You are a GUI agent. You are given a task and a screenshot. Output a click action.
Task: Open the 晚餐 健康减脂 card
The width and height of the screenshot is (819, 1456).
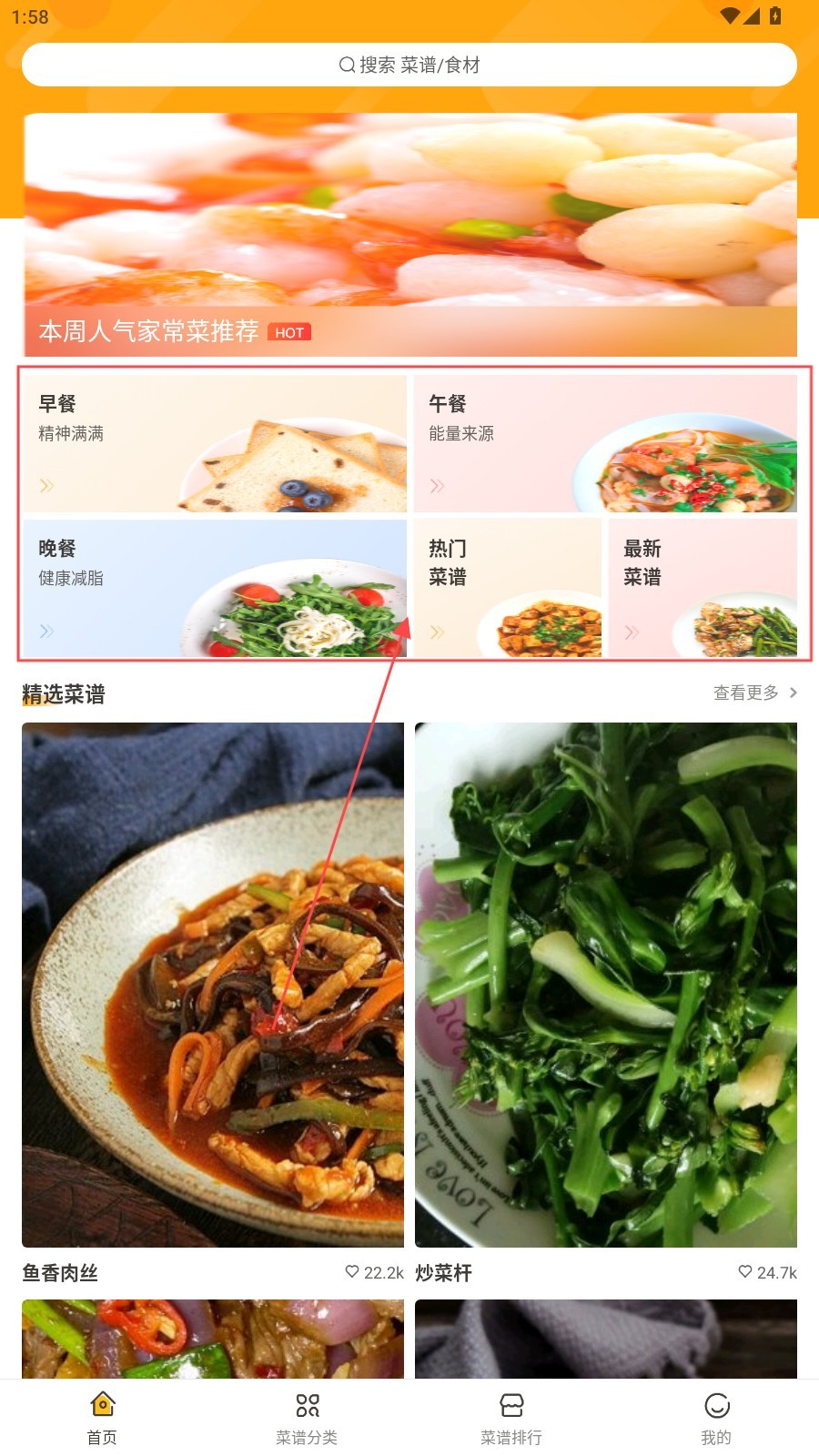[215, 588]
